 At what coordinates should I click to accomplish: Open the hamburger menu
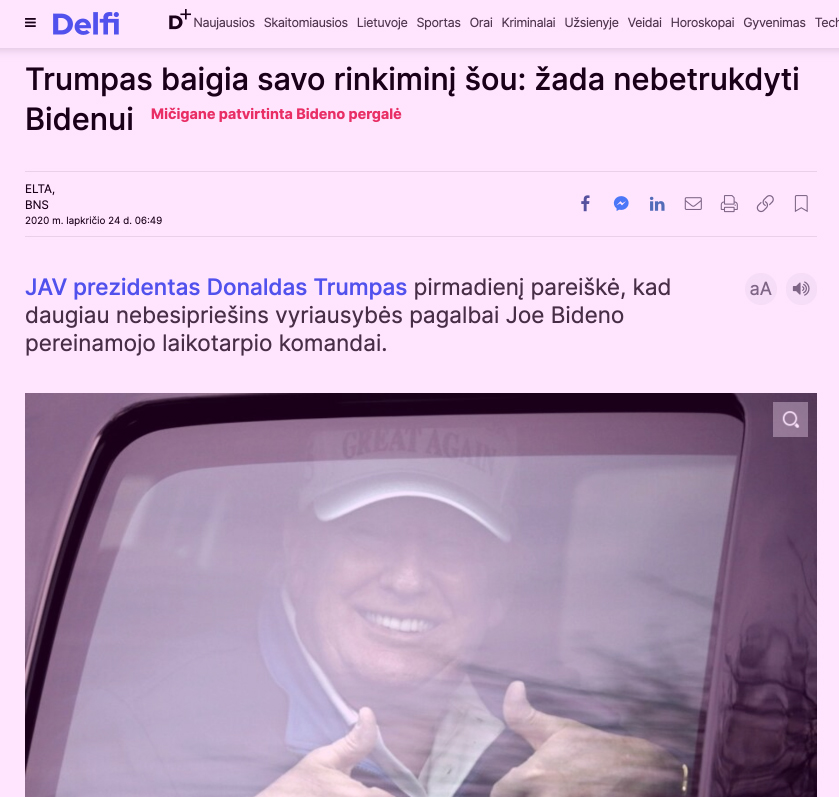31,23
